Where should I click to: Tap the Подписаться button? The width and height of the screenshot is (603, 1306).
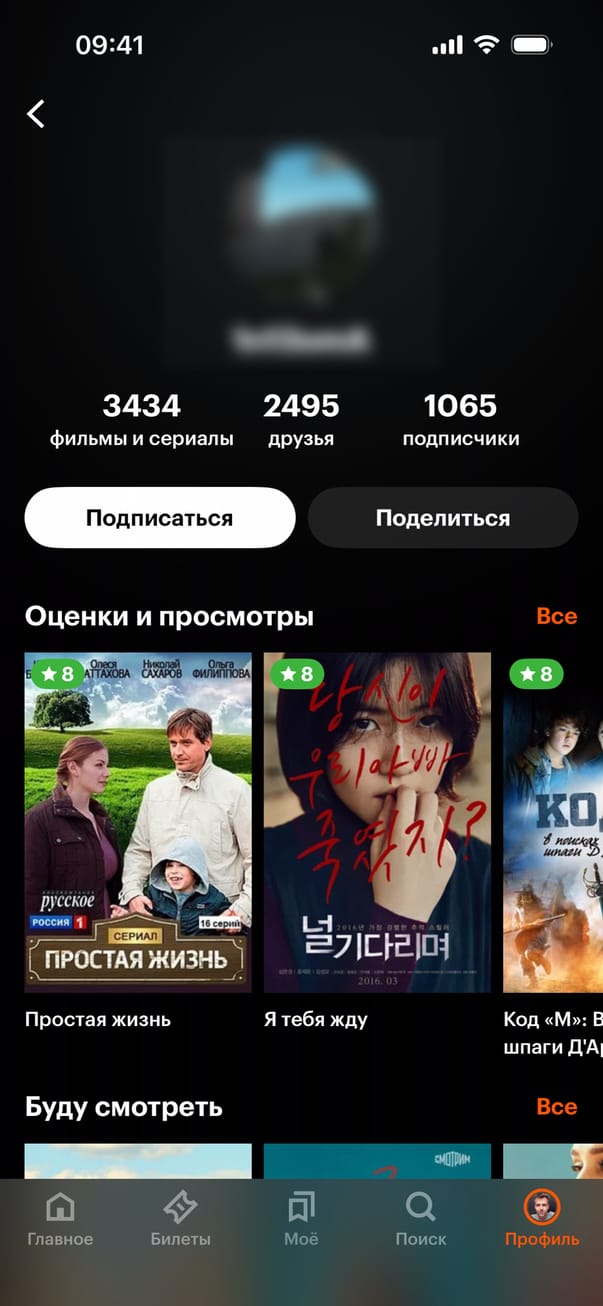(160, 518)
